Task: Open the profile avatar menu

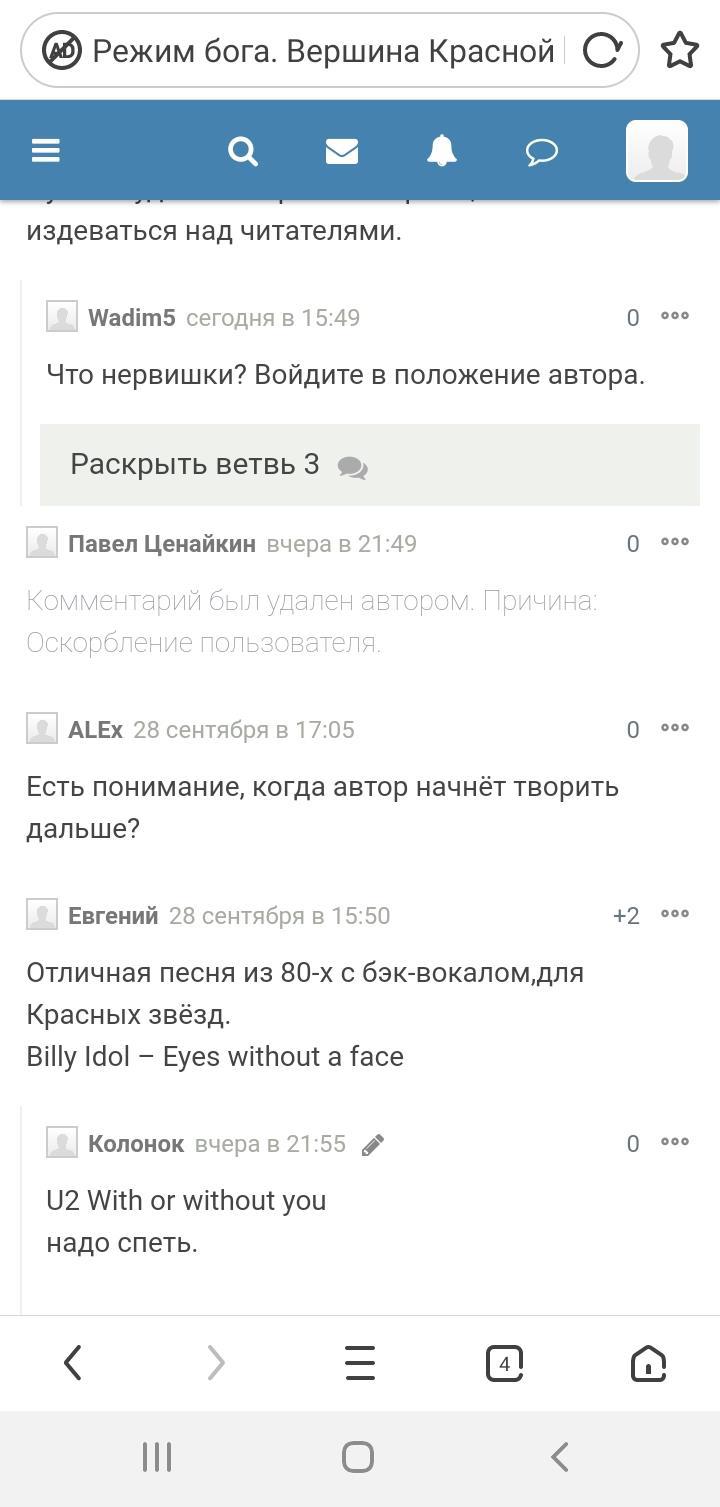Action: (656, 151)
